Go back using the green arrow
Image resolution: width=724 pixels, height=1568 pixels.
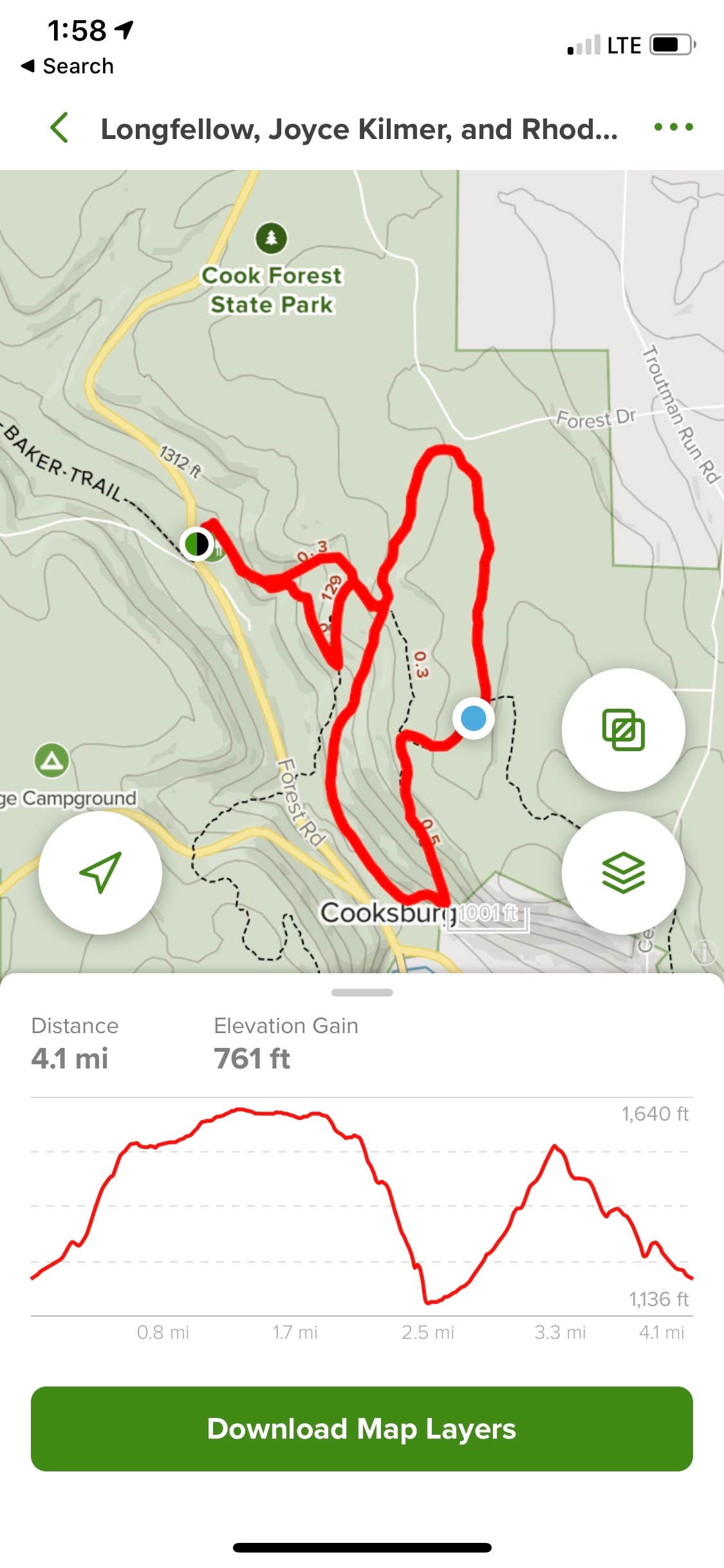click(x=59, y=127)
